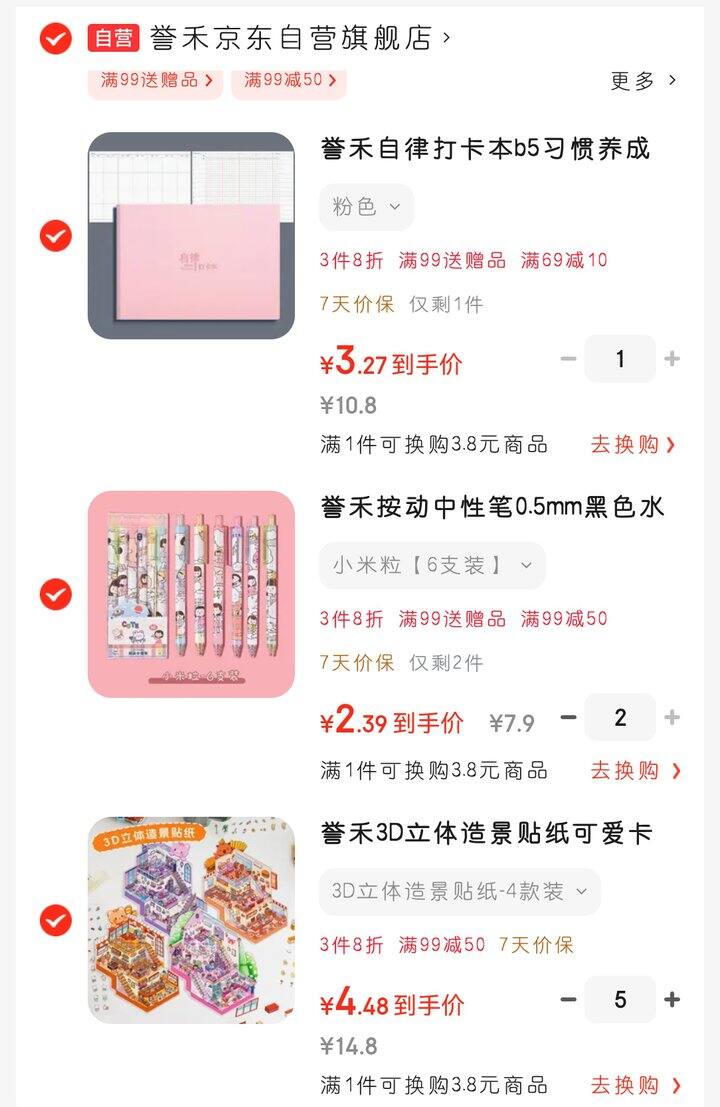Increase quantity of 3D立体造景贴纸
The width and height of the screenshot is (720, 1107).
coord(672,999)
